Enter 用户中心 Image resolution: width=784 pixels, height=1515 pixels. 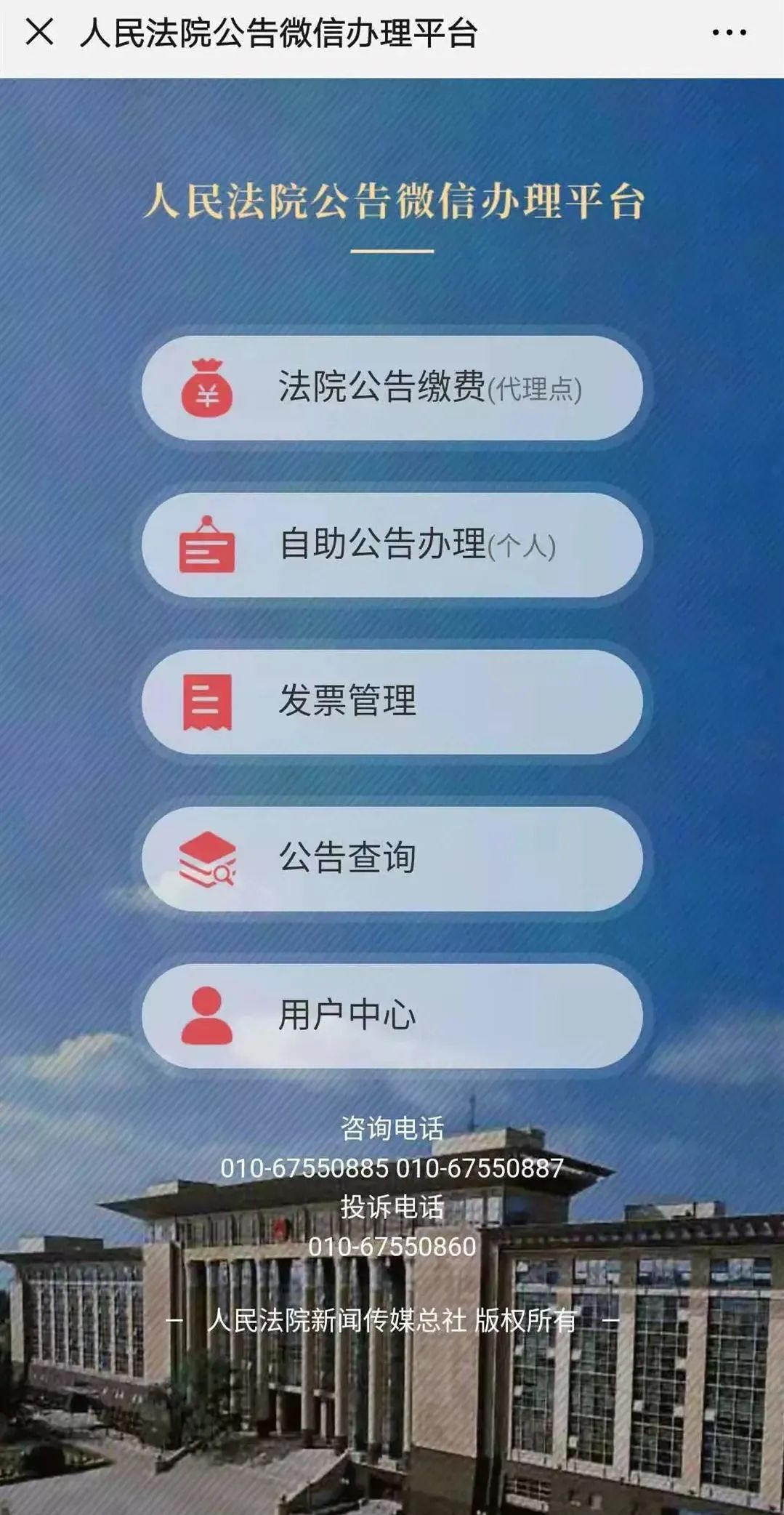coord(392,1016)
